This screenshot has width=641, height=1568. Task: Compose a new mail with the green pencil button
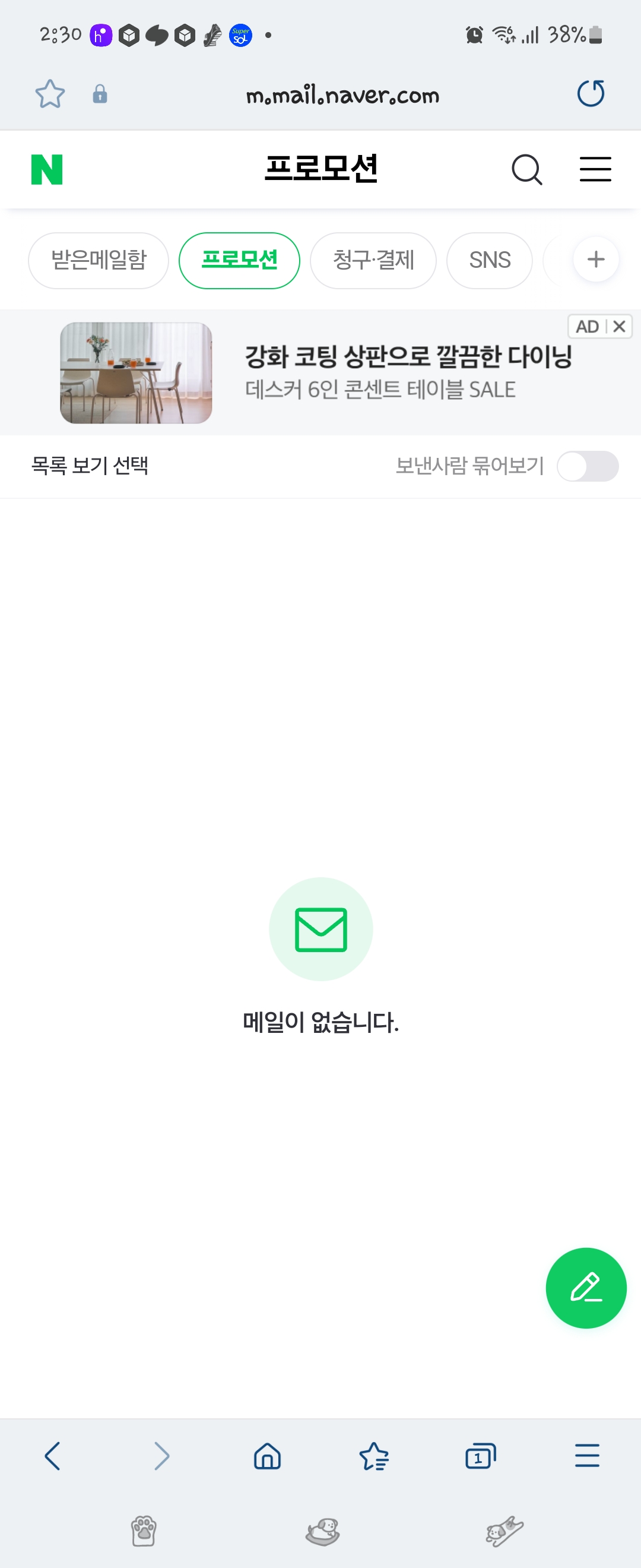586,1288
